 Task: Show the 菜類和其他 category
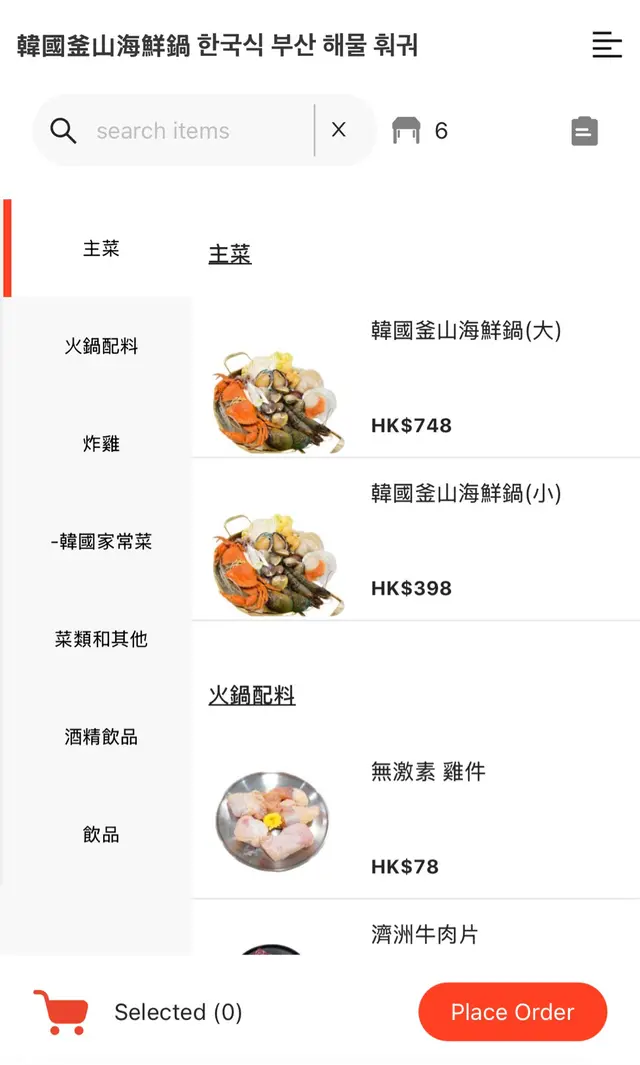(101, 639)
